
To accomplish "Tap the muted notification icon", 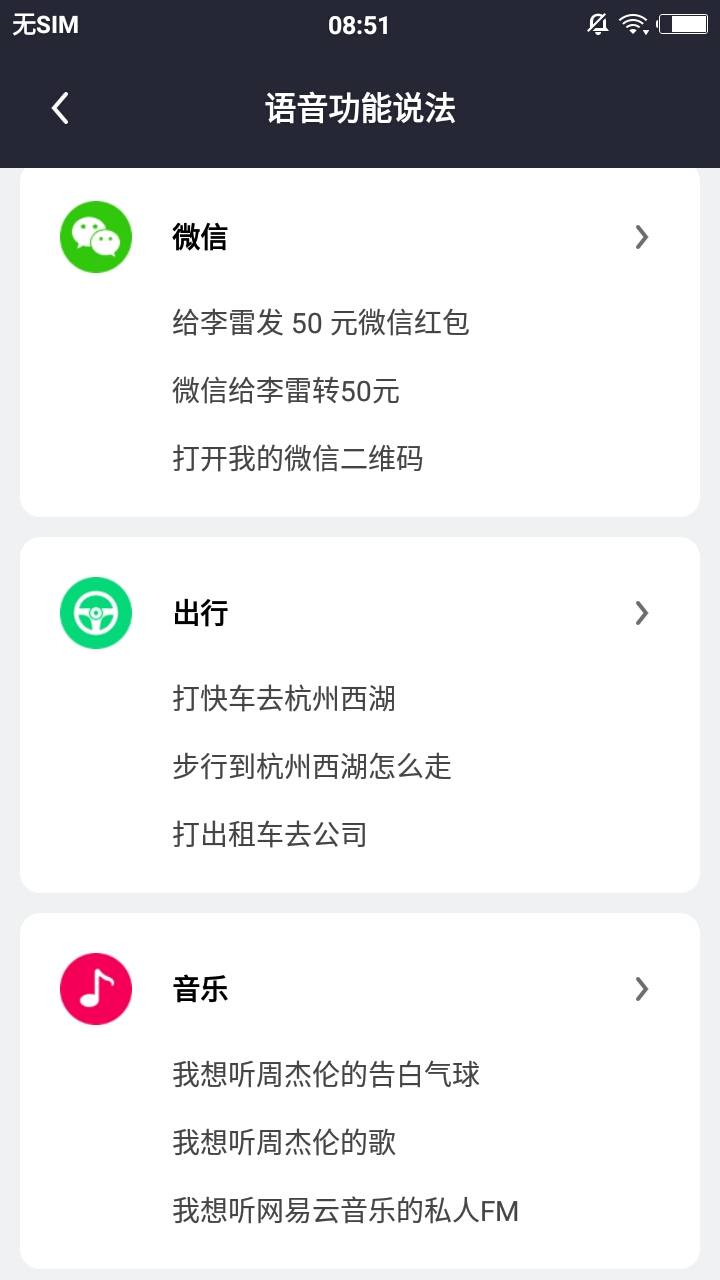I will [x=597, y=24].
